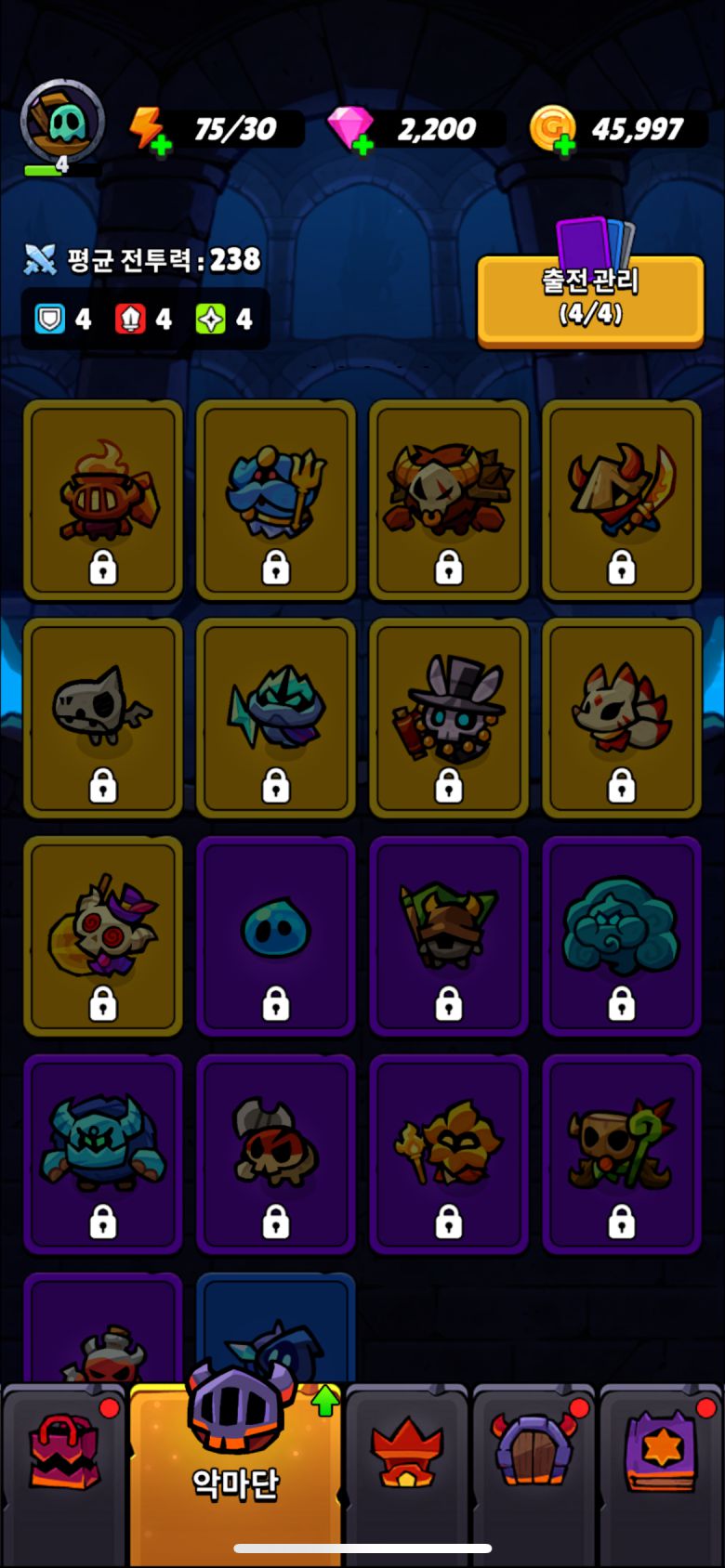
Task: Add more lightning energy
Action: [x=160, y=145]
